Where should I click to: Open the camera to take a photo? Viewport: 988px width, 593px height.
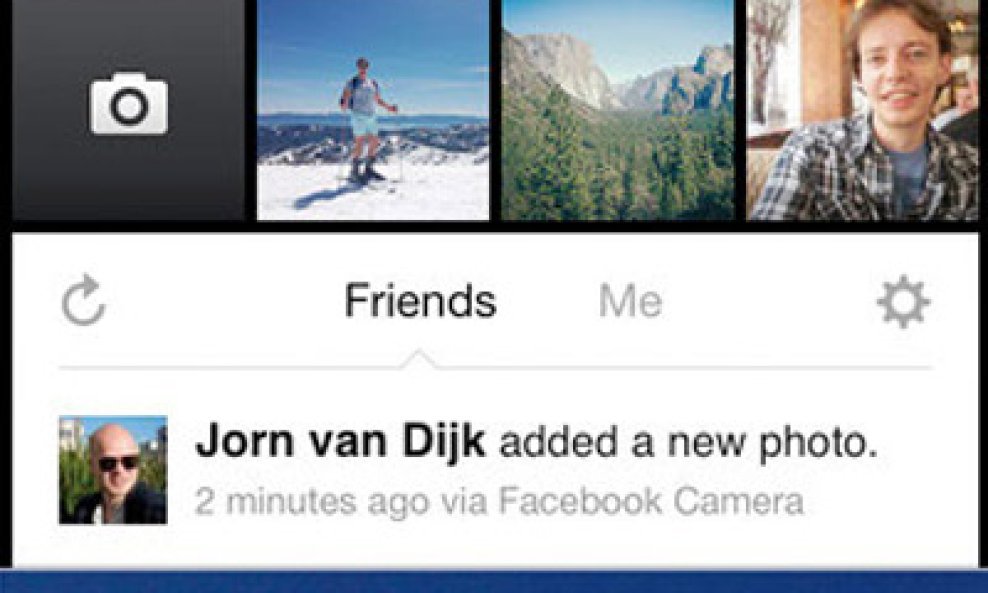coord(128,105)
